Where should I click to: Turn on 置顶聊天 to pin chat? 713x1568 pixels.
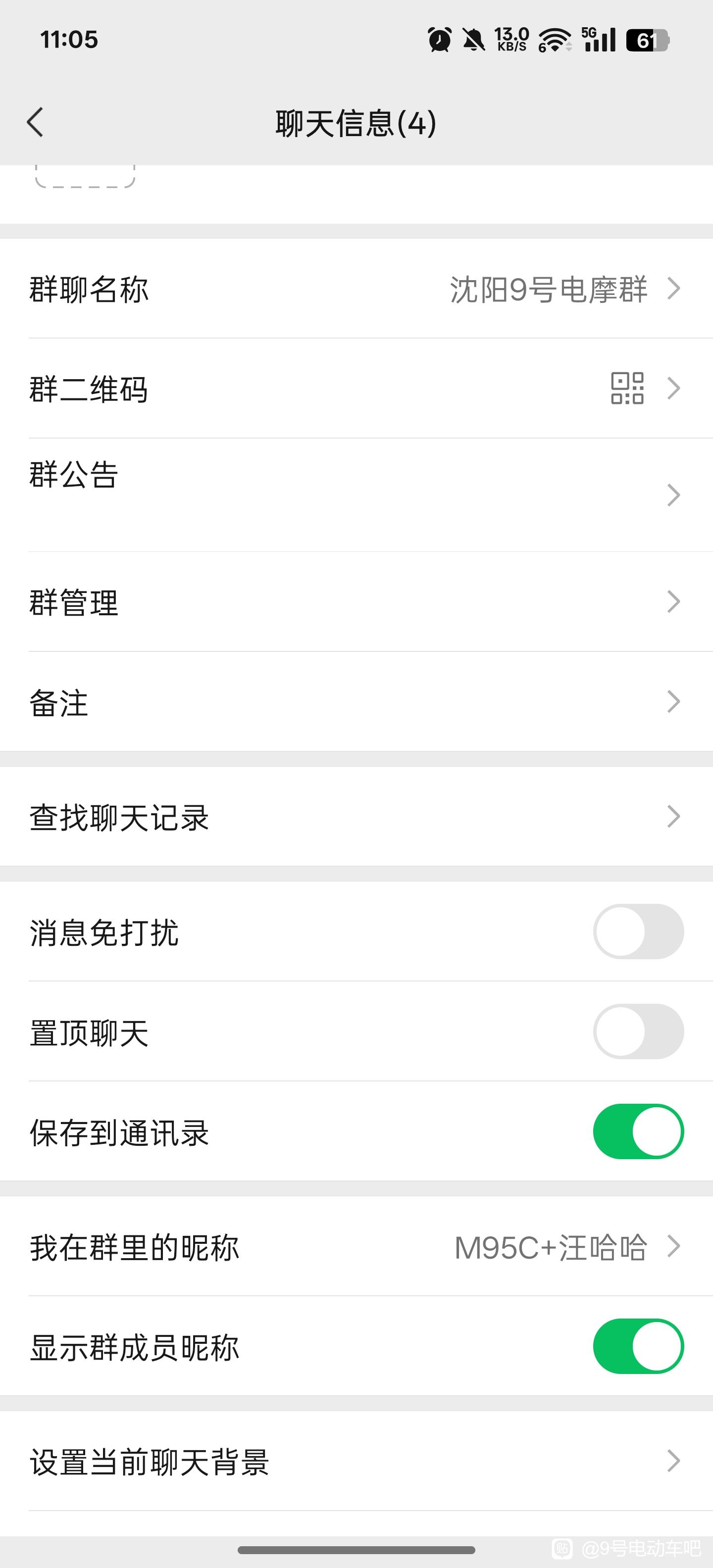click(x=638, y=1031)
